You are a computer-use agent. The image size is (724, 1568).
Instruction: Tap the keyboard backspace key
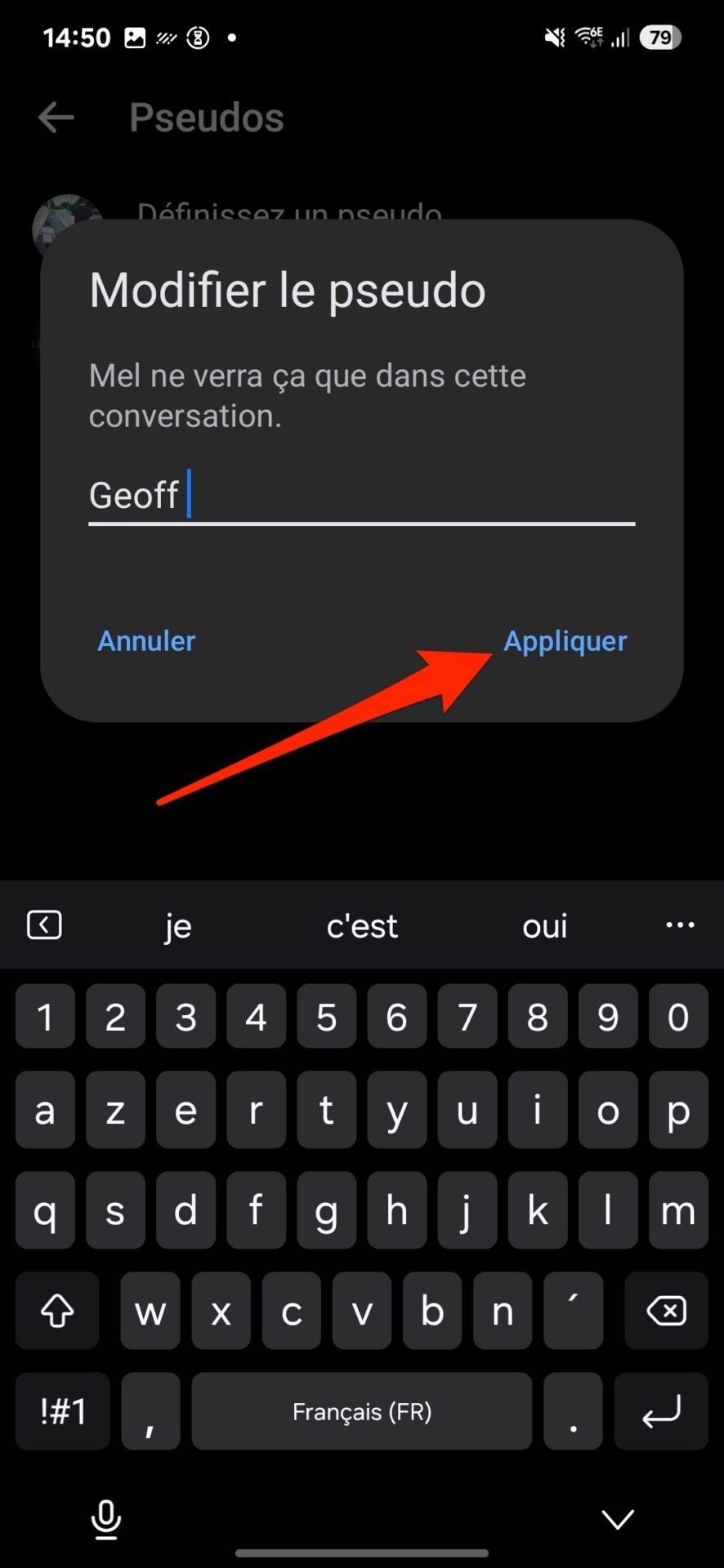tap(666, 1311)
